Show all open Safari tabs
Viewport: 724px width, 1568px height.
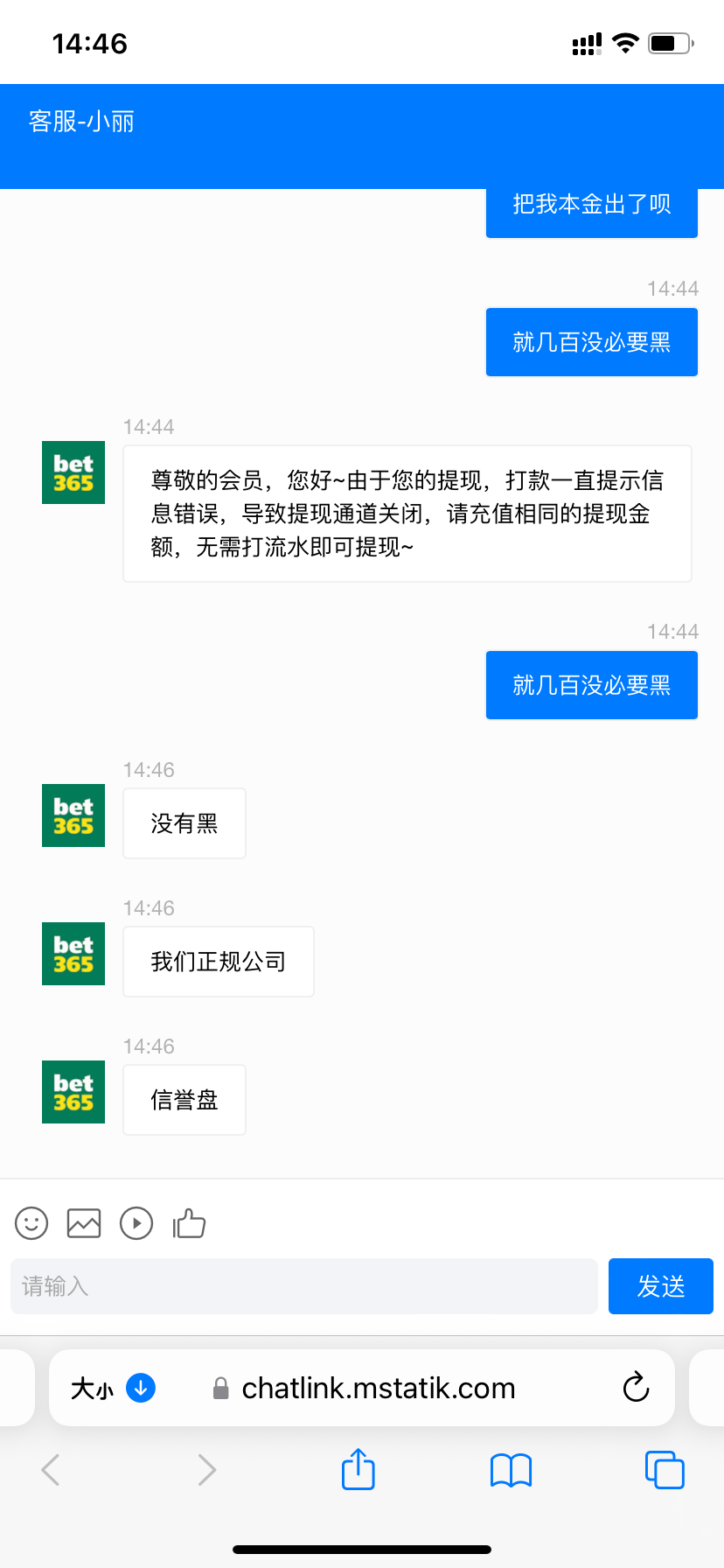coord(664,1470)
